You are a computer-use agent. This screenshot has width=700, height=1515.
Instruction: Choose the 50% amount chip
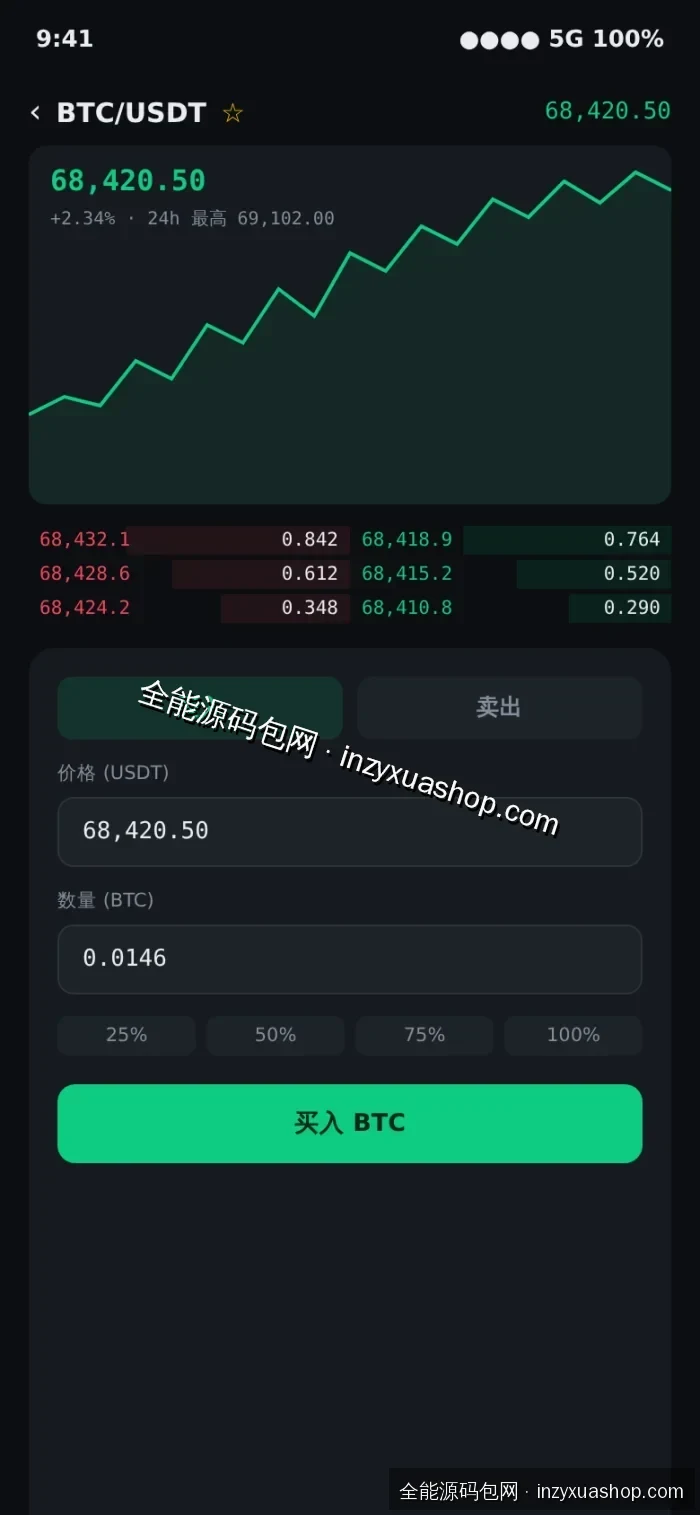click(x=275, y=1035)
